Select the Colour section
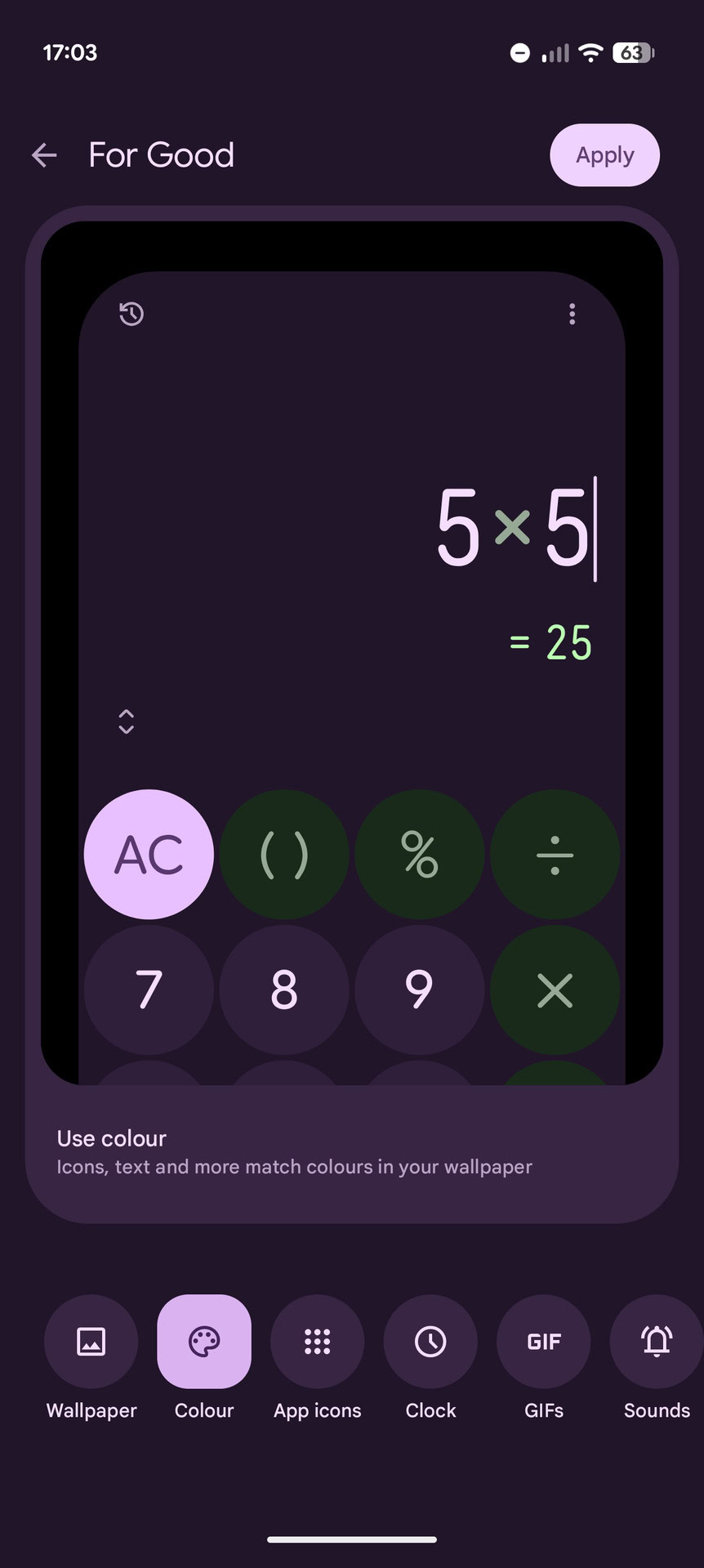The width and height of the screenshot is (704, 1568). (x=204, y=1342)
